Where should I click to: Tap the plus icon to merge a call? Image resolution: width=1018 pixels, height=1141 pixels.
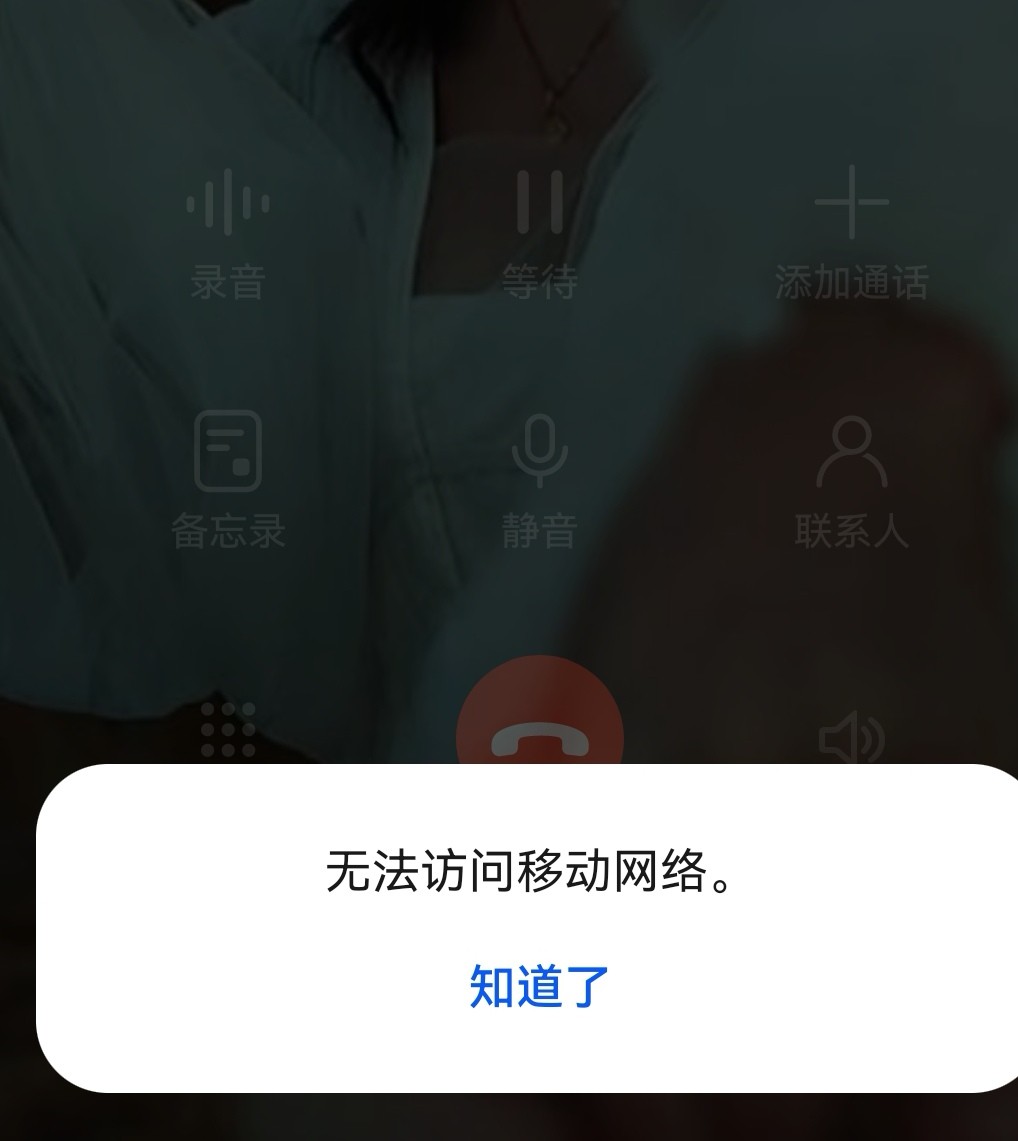pos(852,203)
